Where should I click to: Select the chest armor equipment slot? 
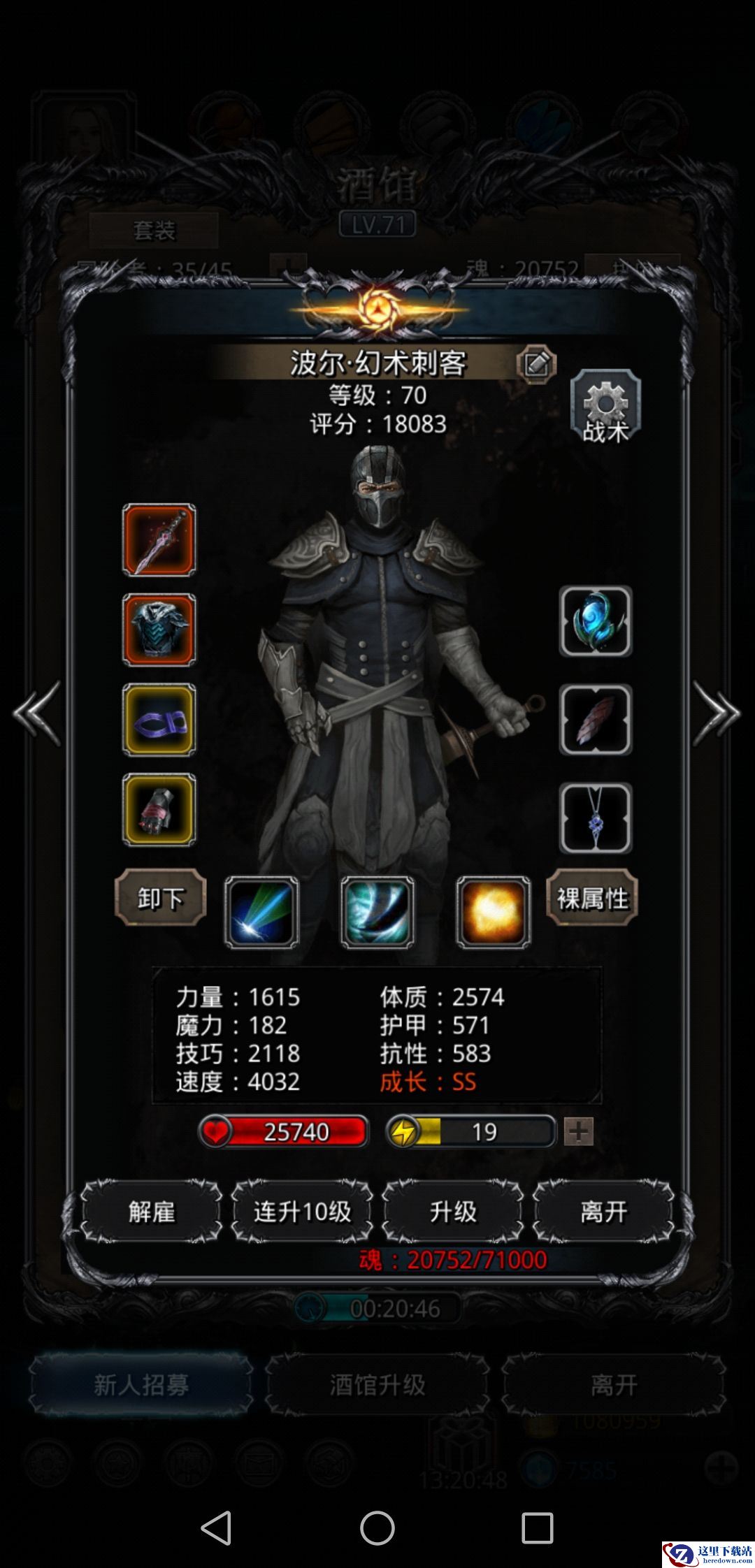[159, 630]
